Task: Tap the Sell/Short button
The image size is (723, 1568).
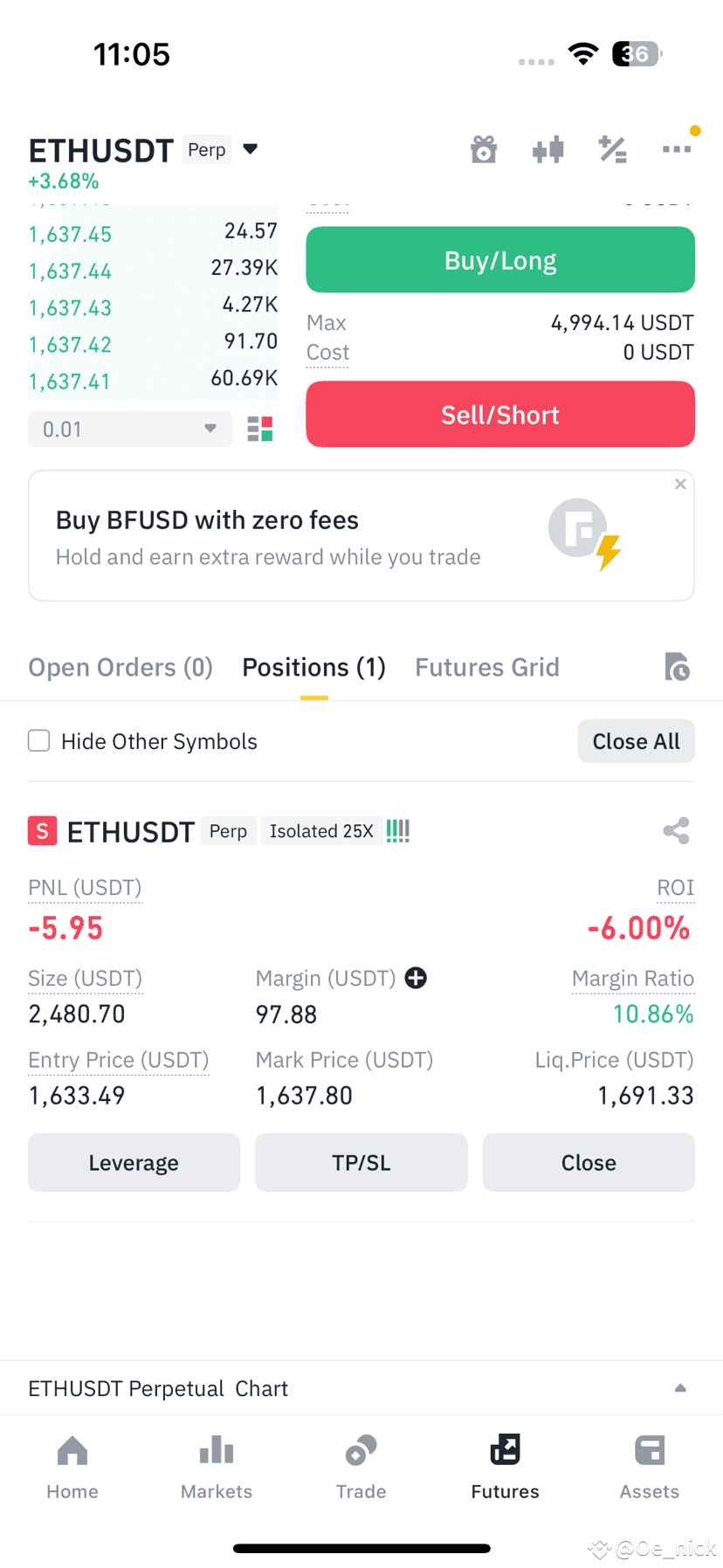Action: click(x=500, y=415)
